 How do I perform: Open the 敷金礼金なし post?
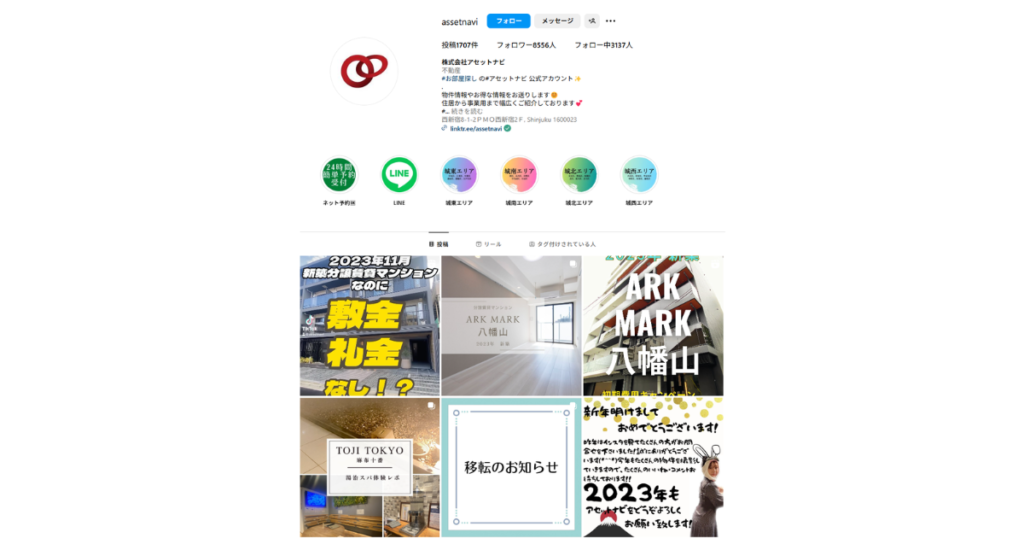point(369,326)
